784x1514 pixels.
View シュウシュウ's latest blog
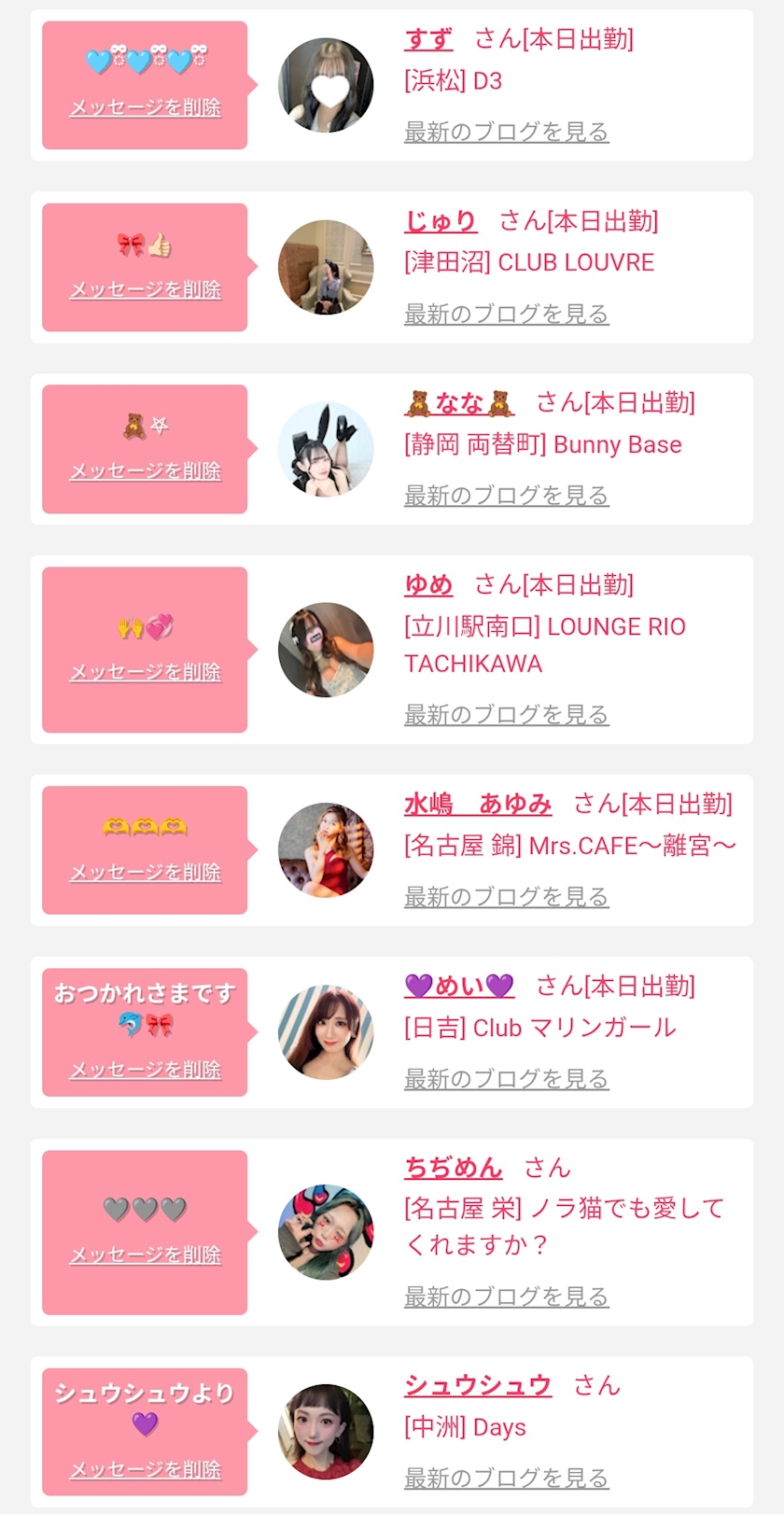(x=506, y=1478)
